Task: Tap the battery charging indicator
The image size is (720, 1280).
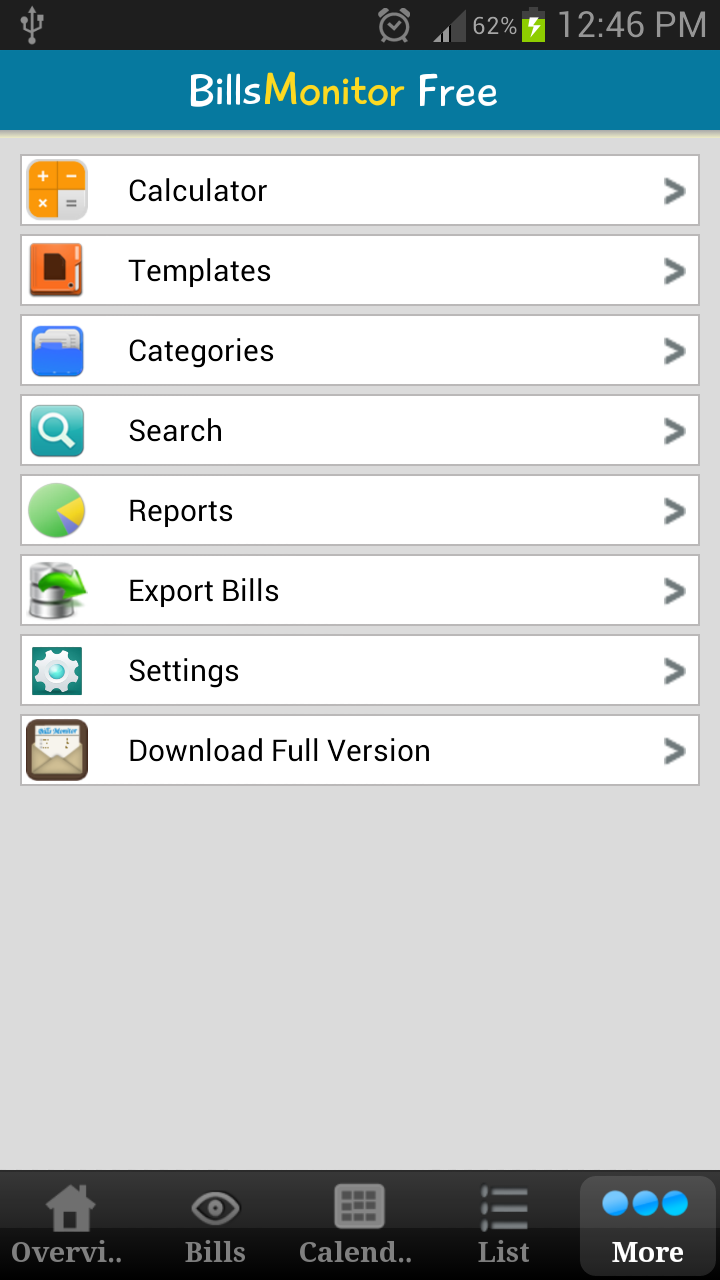Action: click(x=536, y=26)
